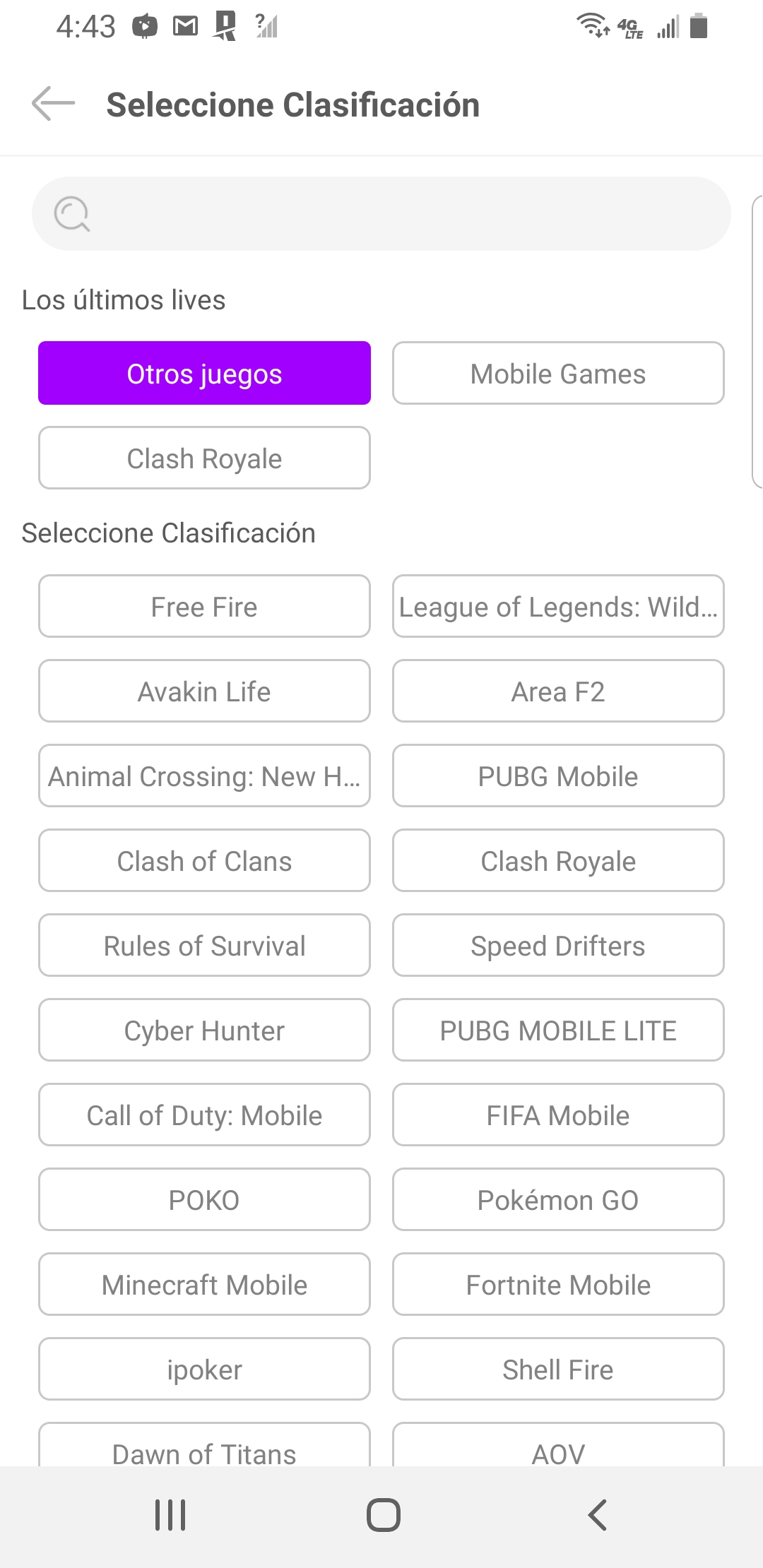Select PUBG MOBILE LITE chip
This screenshot has height=1568, width=763.
pos(558,1030)
